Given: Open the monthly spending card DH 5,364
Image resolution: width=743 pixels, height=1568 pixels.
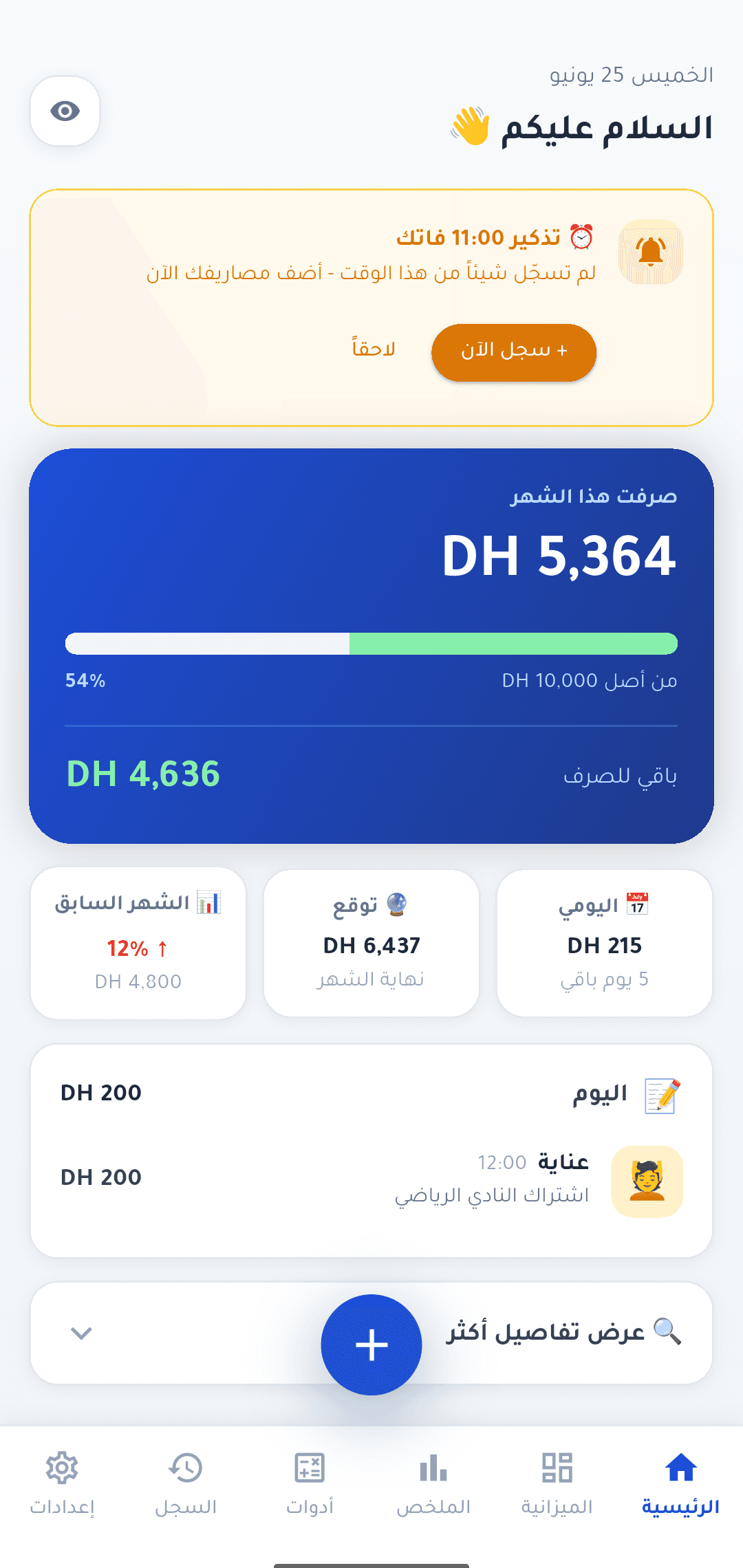Looking at the screenshot, I should point(371,646).
